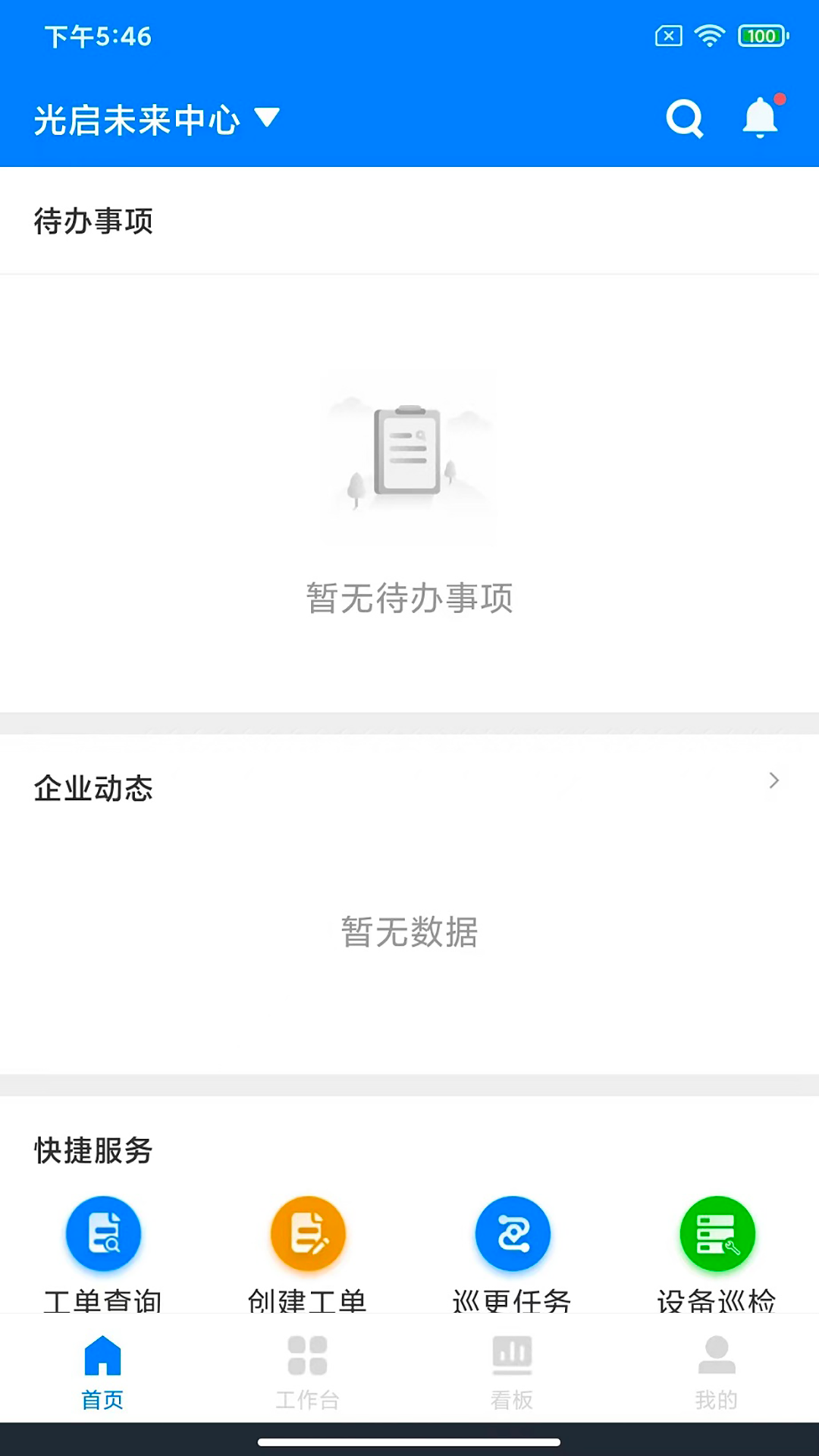Open the notification bell icon
This screenshot has width=819, height=1456.
coord(759,118)
